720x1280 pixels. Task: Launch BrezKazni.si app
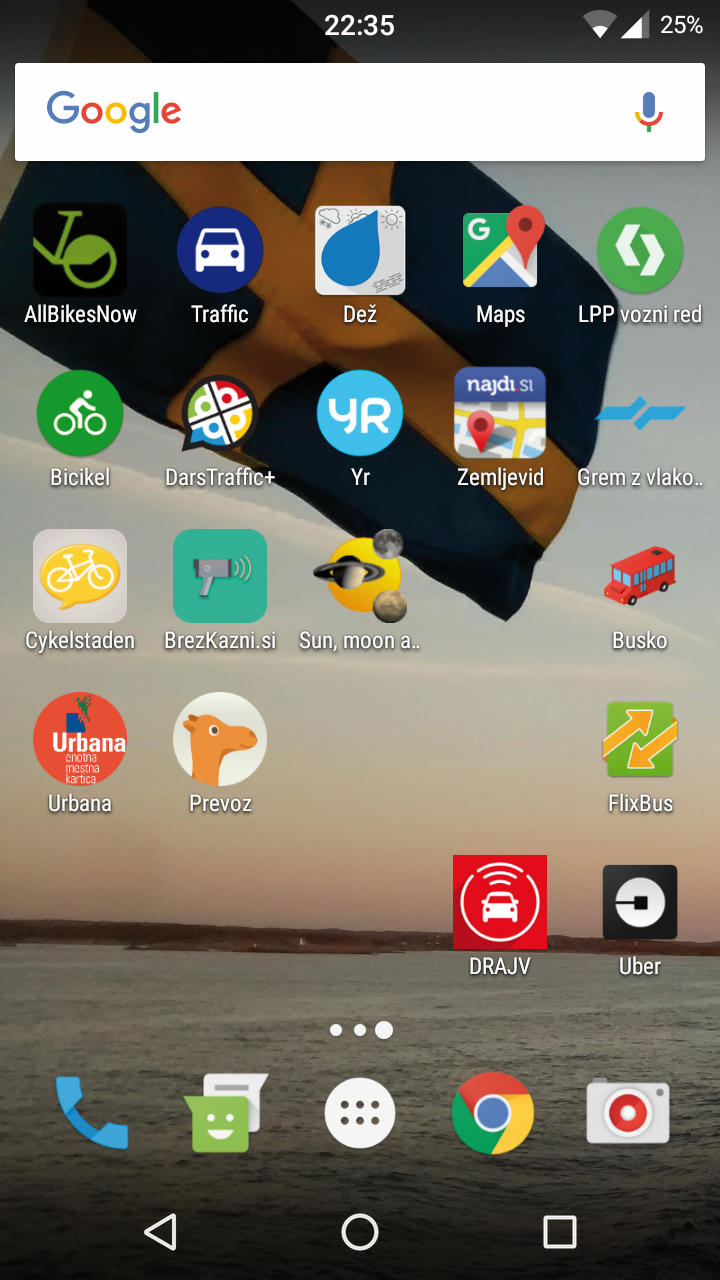pos(220,576)
